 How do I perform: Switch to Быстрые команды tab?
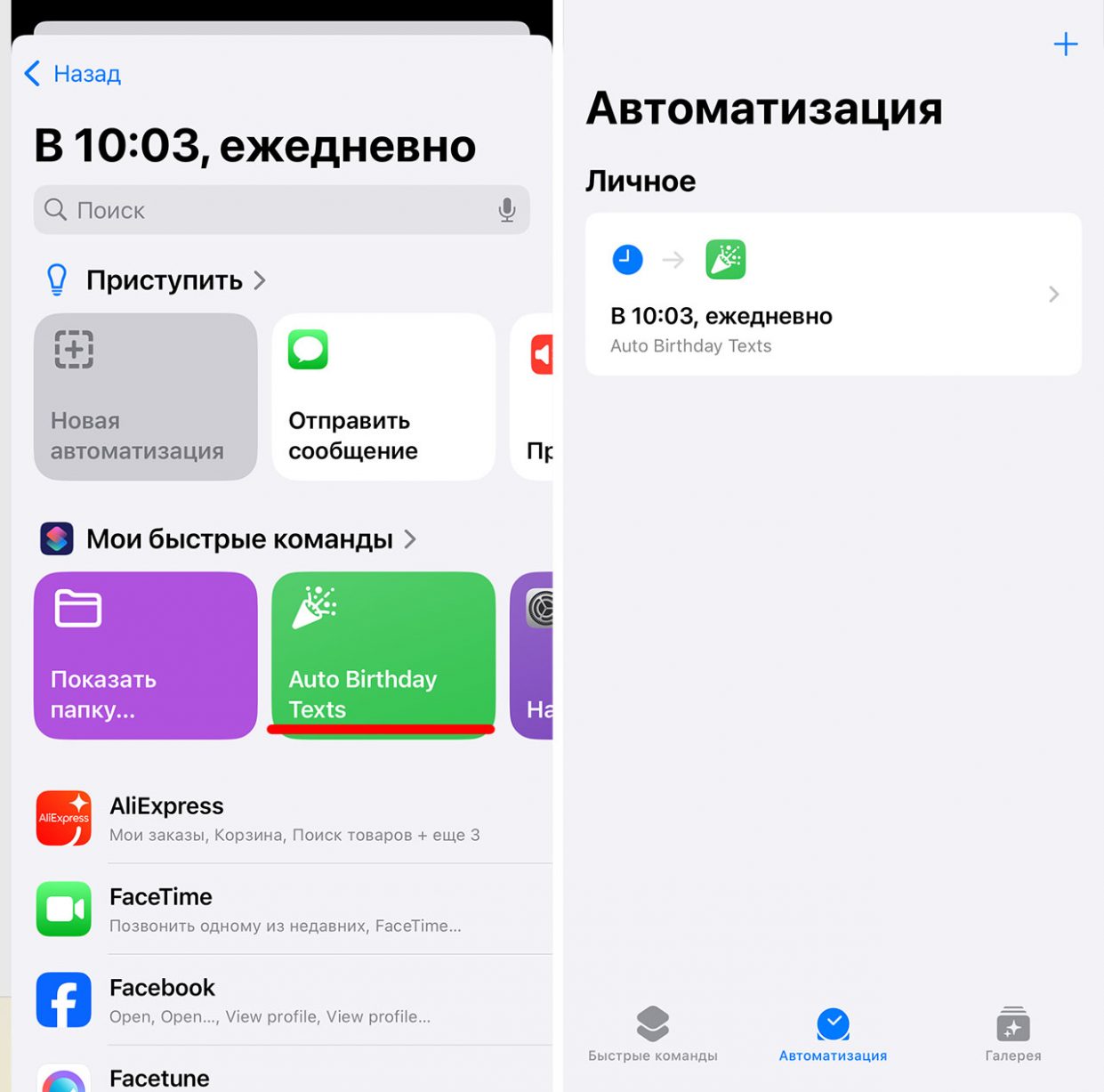(x=652, y=1034)
